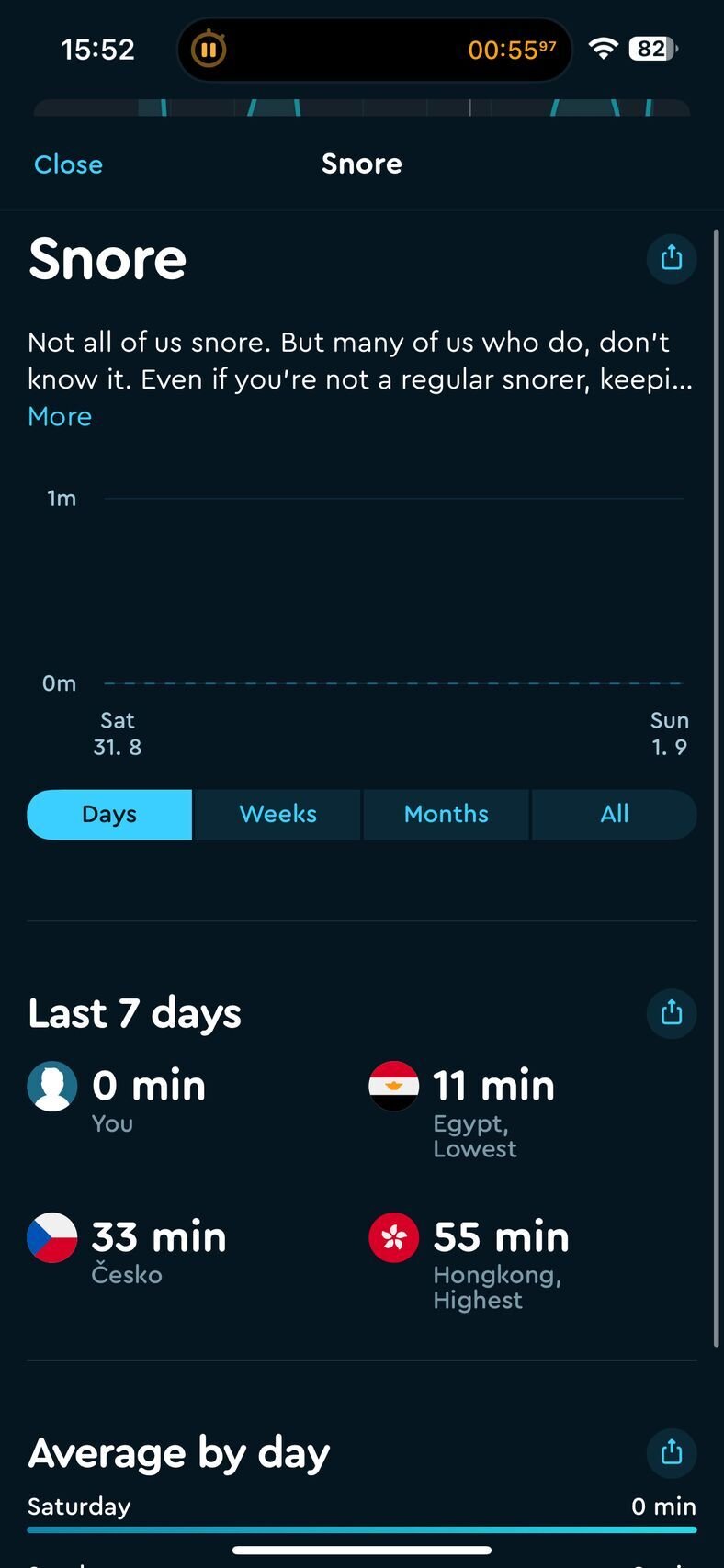Tap your profile avatar next to 0 min
Viewport: 724px width, 1568px height.
pyautogui.click(x=52, y=1085)
